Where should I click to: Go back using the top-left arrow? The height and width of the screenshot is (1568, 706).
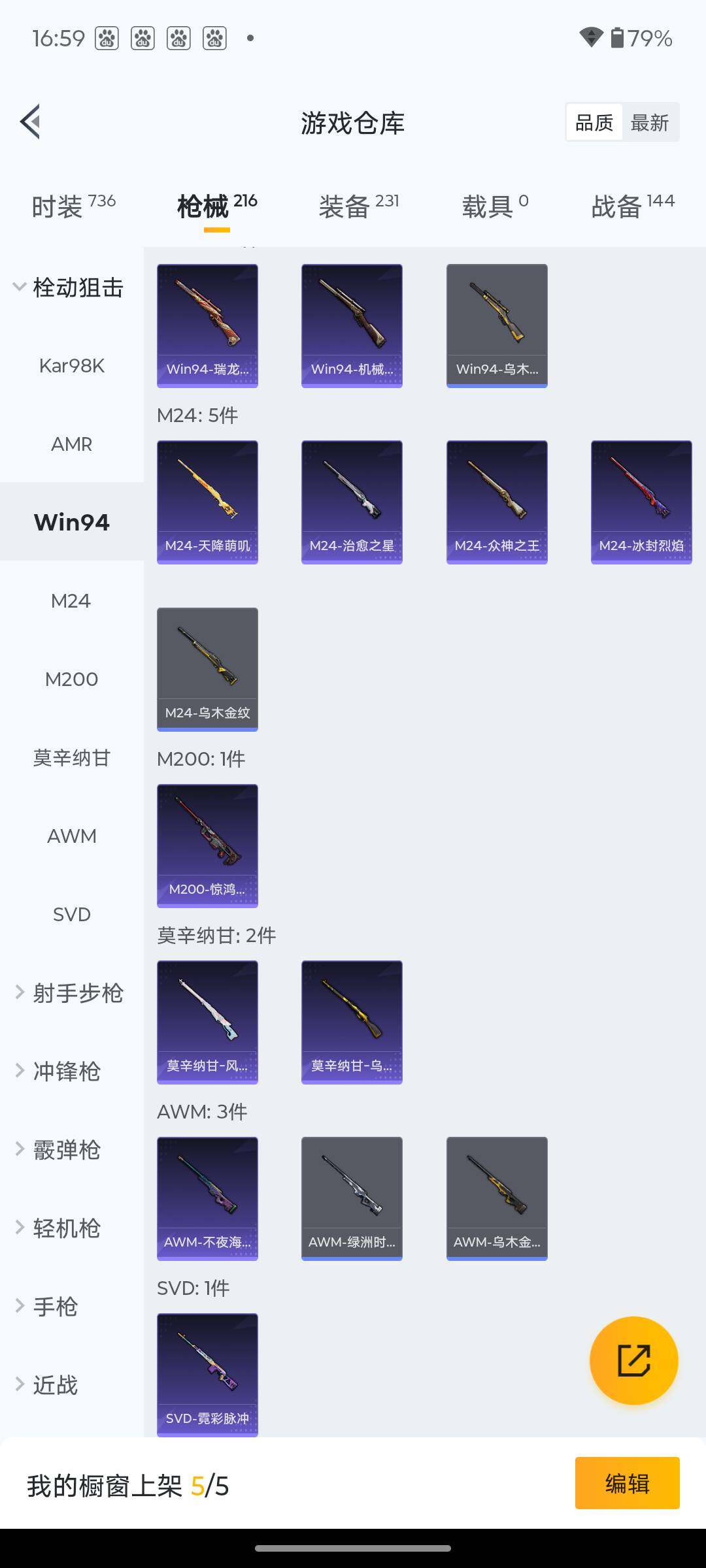coord(31,122)
